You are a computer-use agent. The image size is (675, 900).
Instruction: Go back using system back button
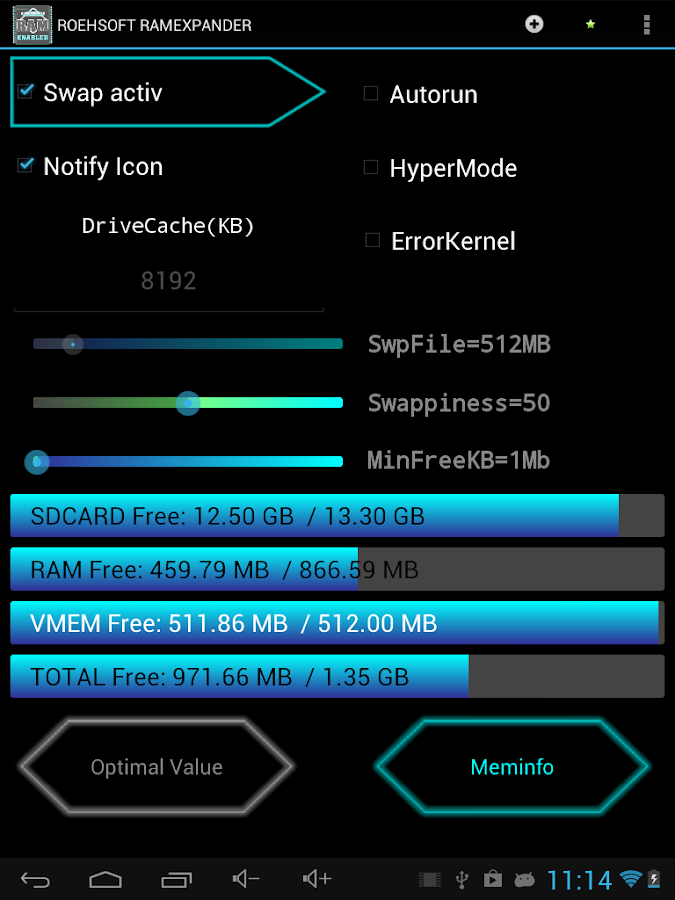click(x=36, y=880)
